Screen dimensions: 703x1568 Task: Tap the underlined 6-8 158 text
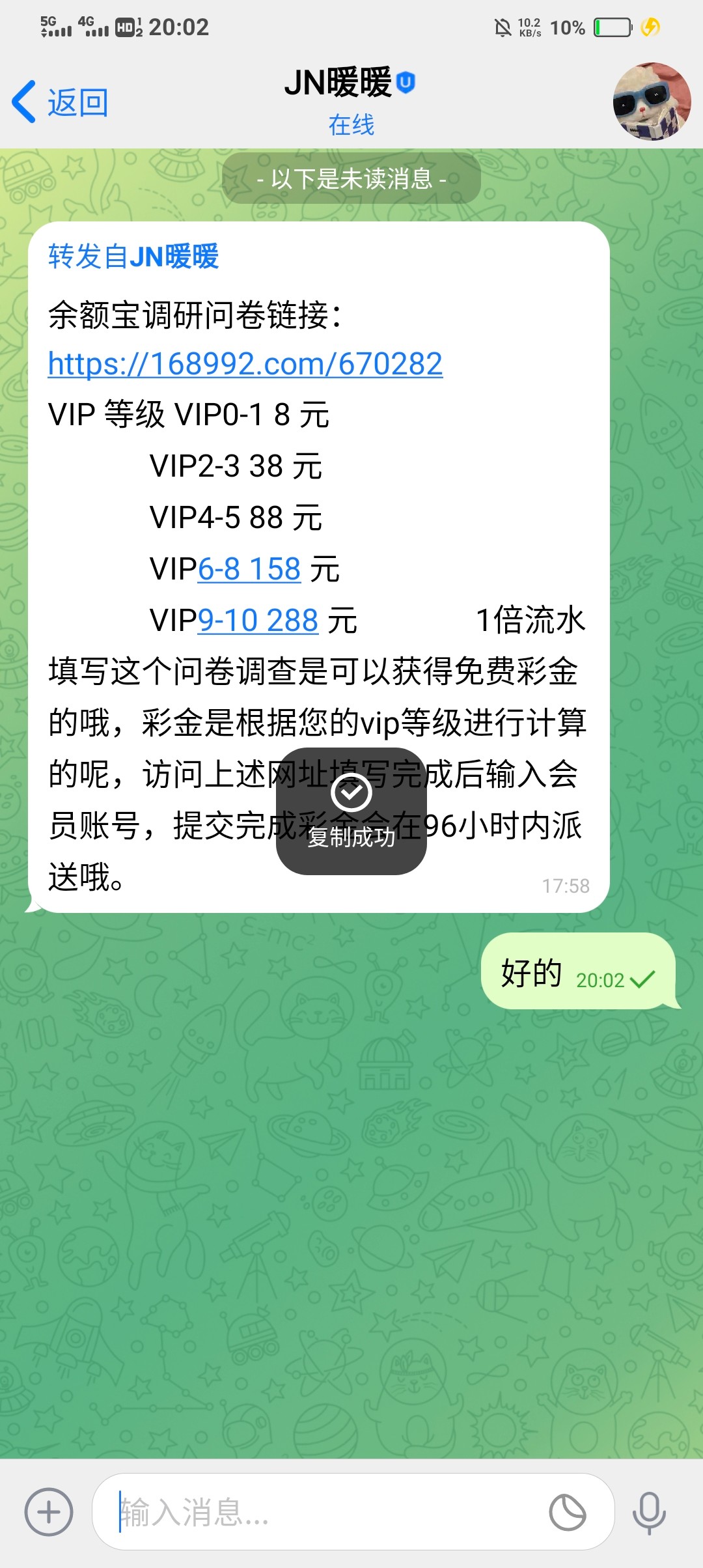[249, 569]
